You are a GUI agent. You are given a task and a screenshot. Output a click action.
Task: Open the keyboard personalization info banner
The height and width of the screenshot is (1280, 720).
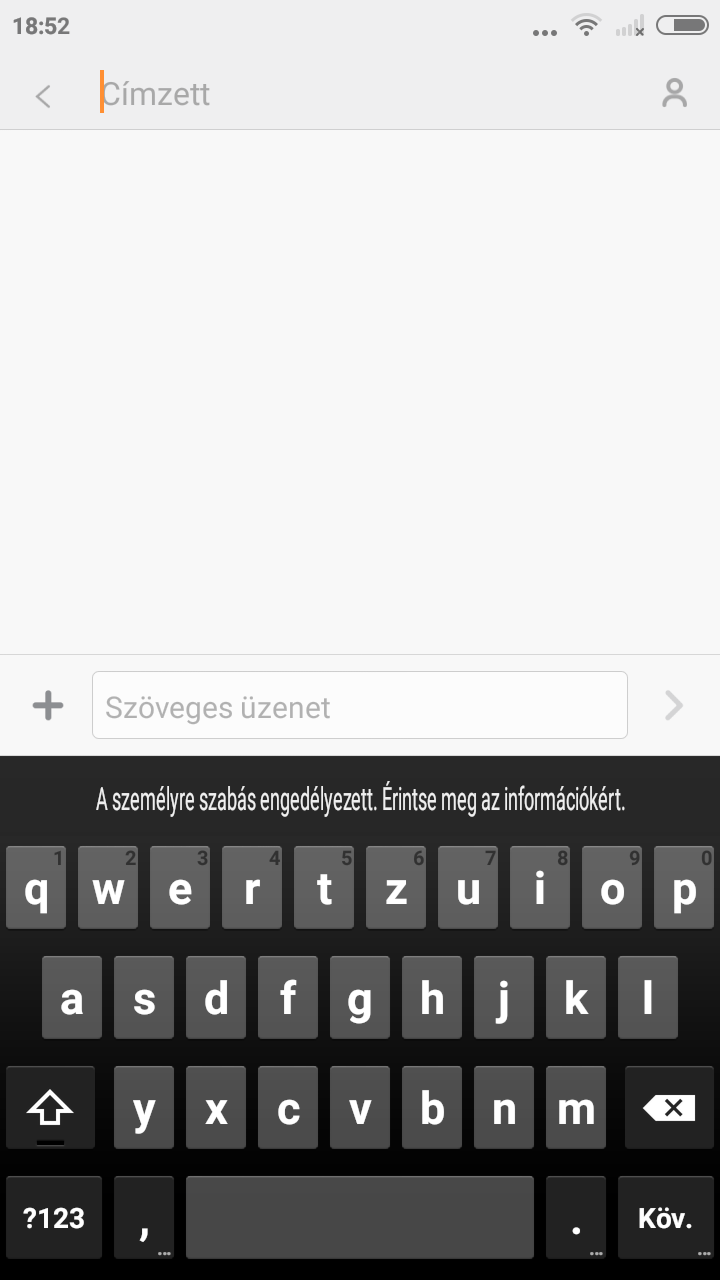[360, 800]
